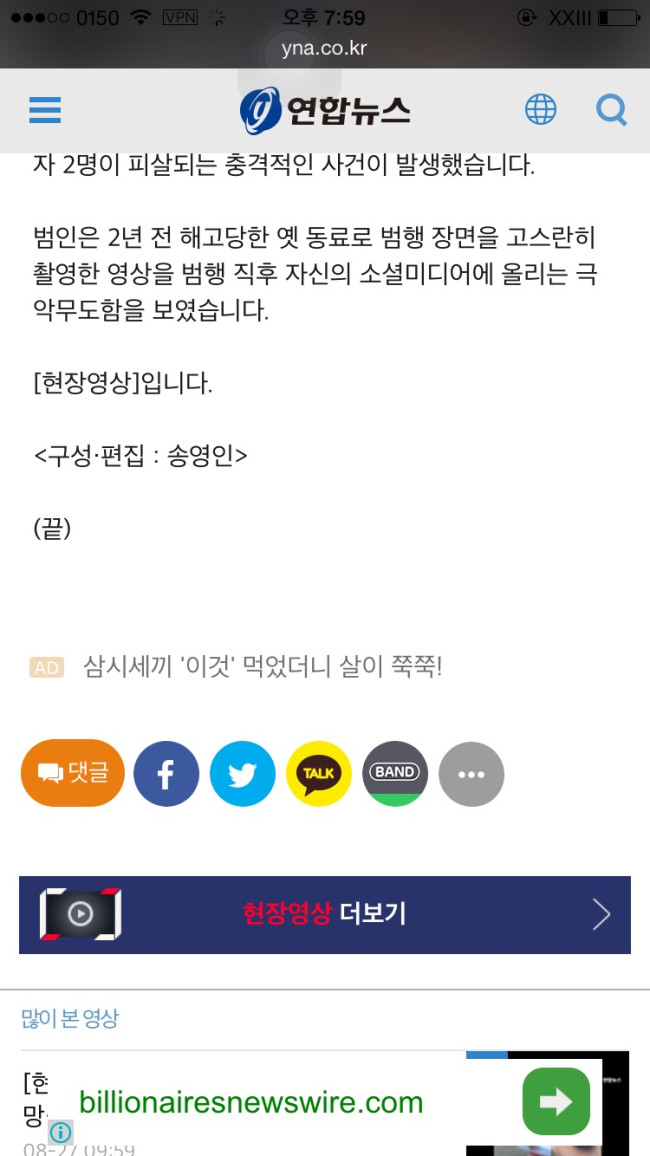This screenshot has height=1156, width=650.
Task: Share the article on Twitter
Action: (242, 773)
